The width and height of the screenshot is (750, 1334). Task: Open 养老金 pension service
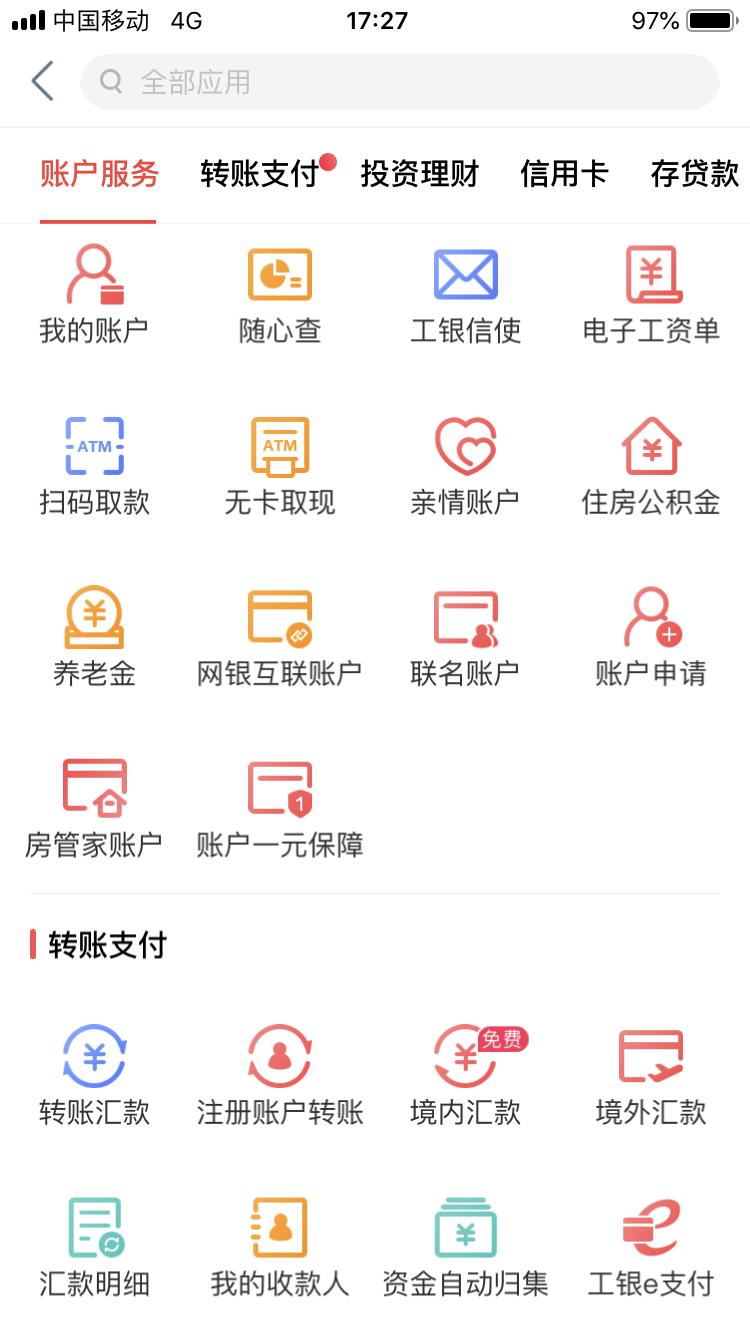tap(95, 635)
